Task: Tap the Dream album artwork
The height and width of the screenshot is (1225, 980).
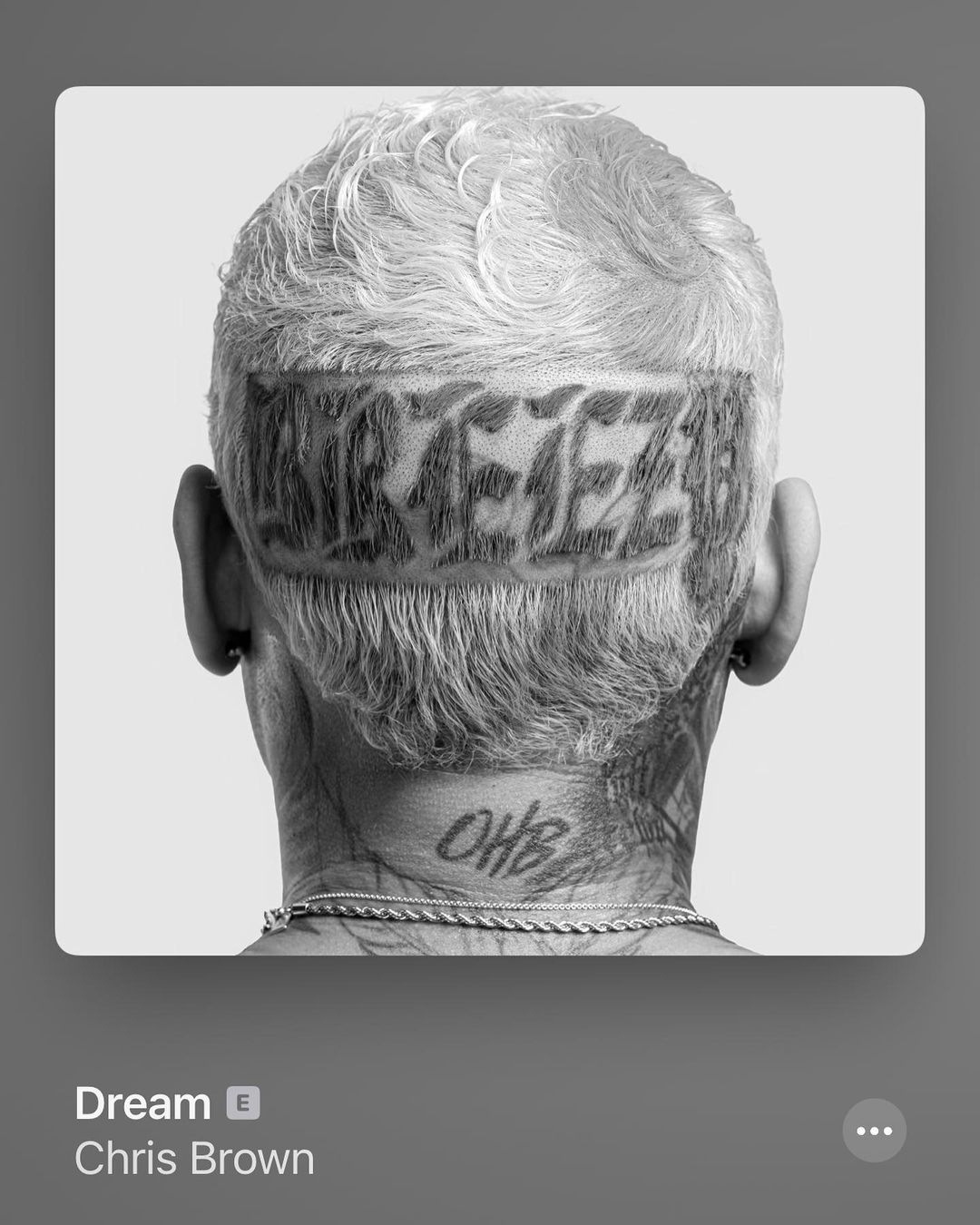Action: tap(490, 520)
